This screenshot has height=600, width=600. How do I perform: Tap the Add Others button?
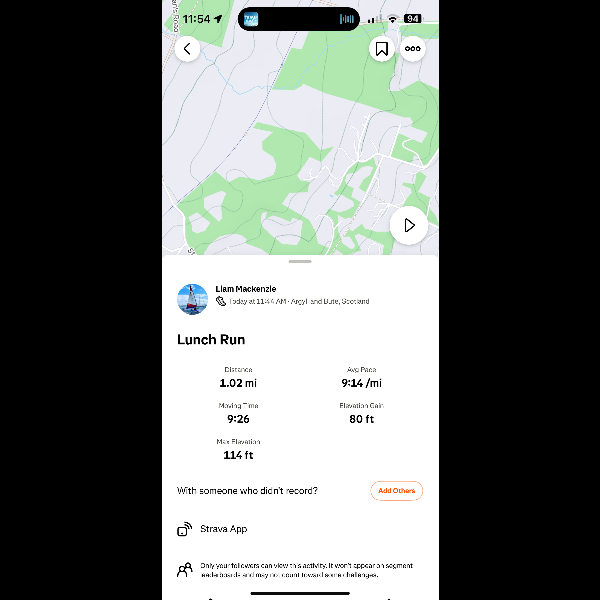(396, 491)
